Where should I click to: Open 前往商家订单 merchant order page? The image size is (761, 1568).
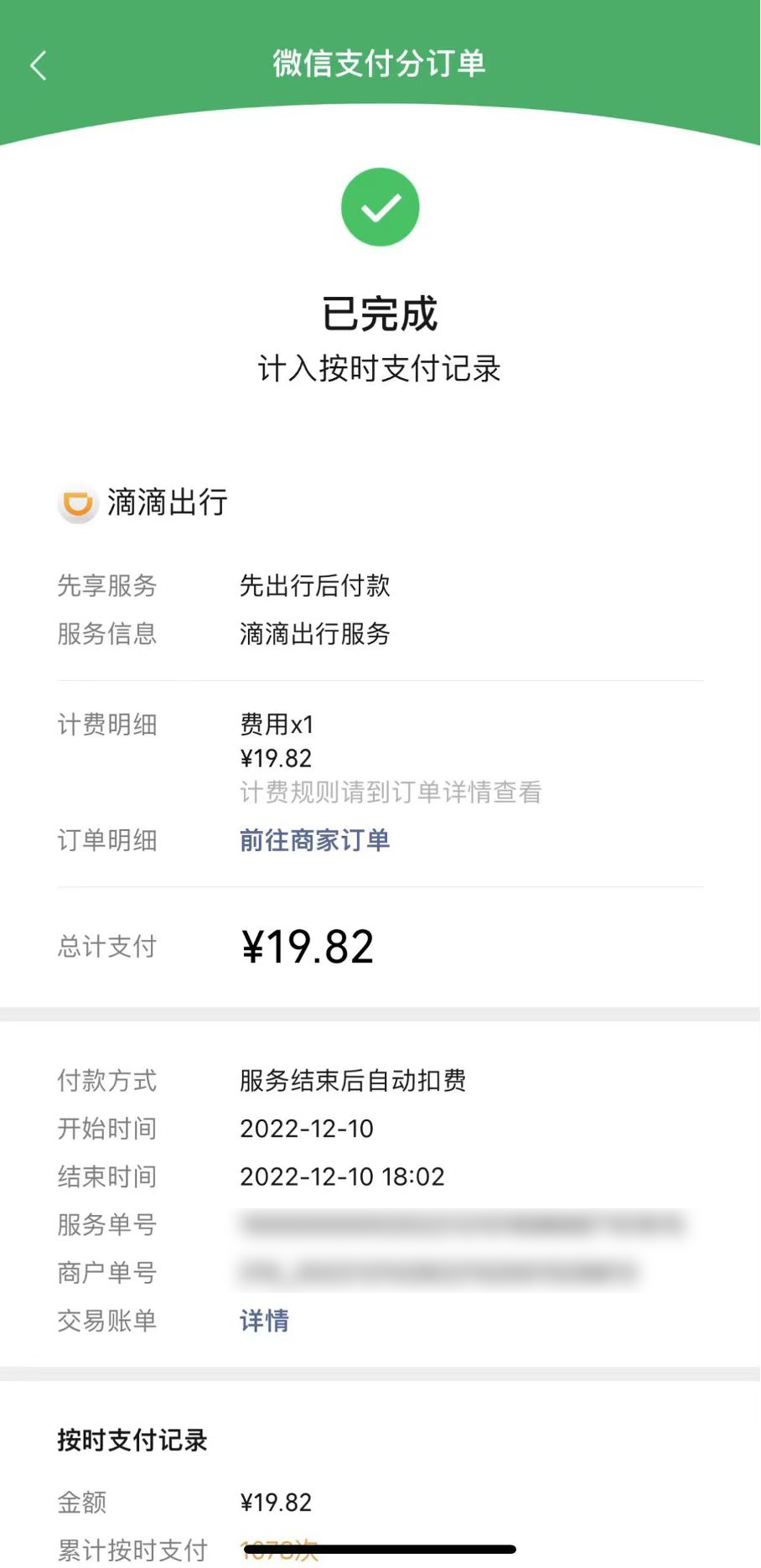point(314,839)
